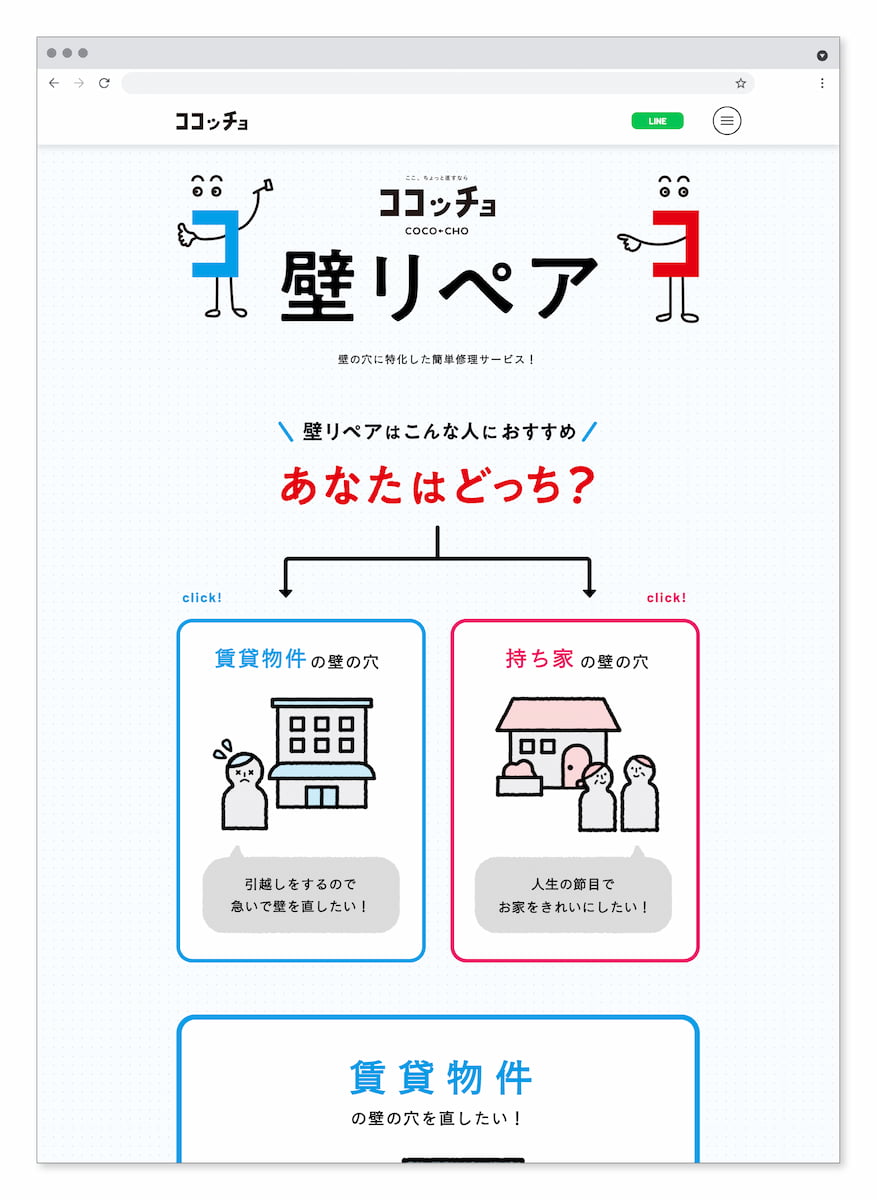Open the browser's three-dot menu
This screenshot has height=1200, width=877.
click(x=822, y=83)
